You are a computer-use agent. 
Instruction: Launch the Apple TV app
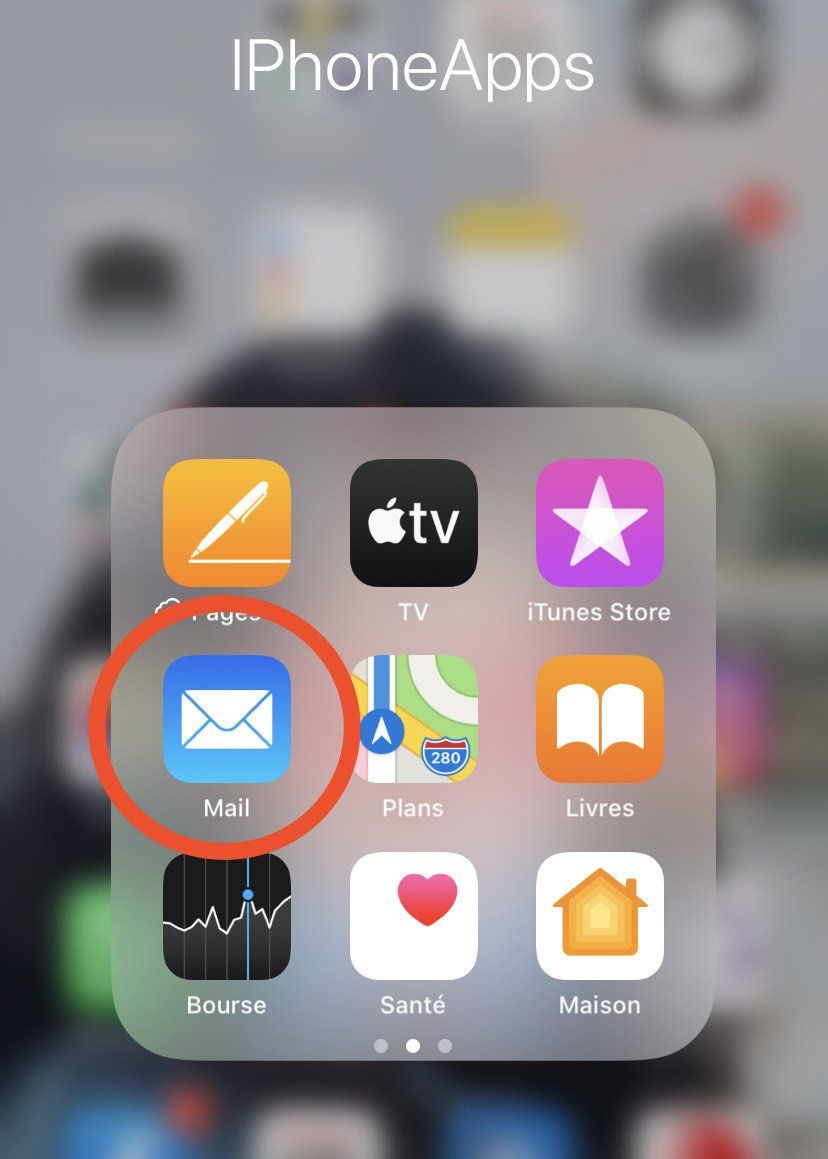tap(413, 522)
